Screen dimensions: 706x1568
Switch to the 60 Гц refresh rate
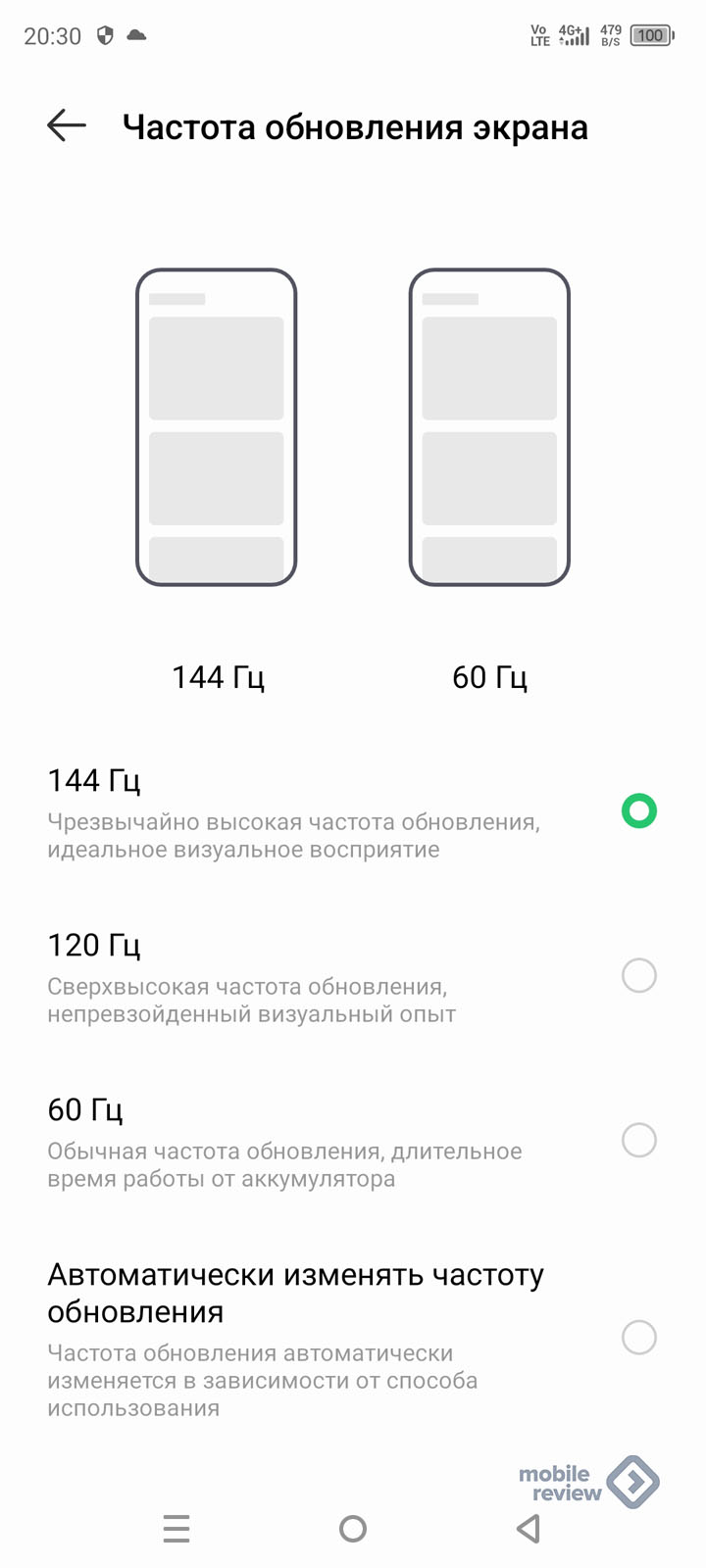pos(638,1141)
